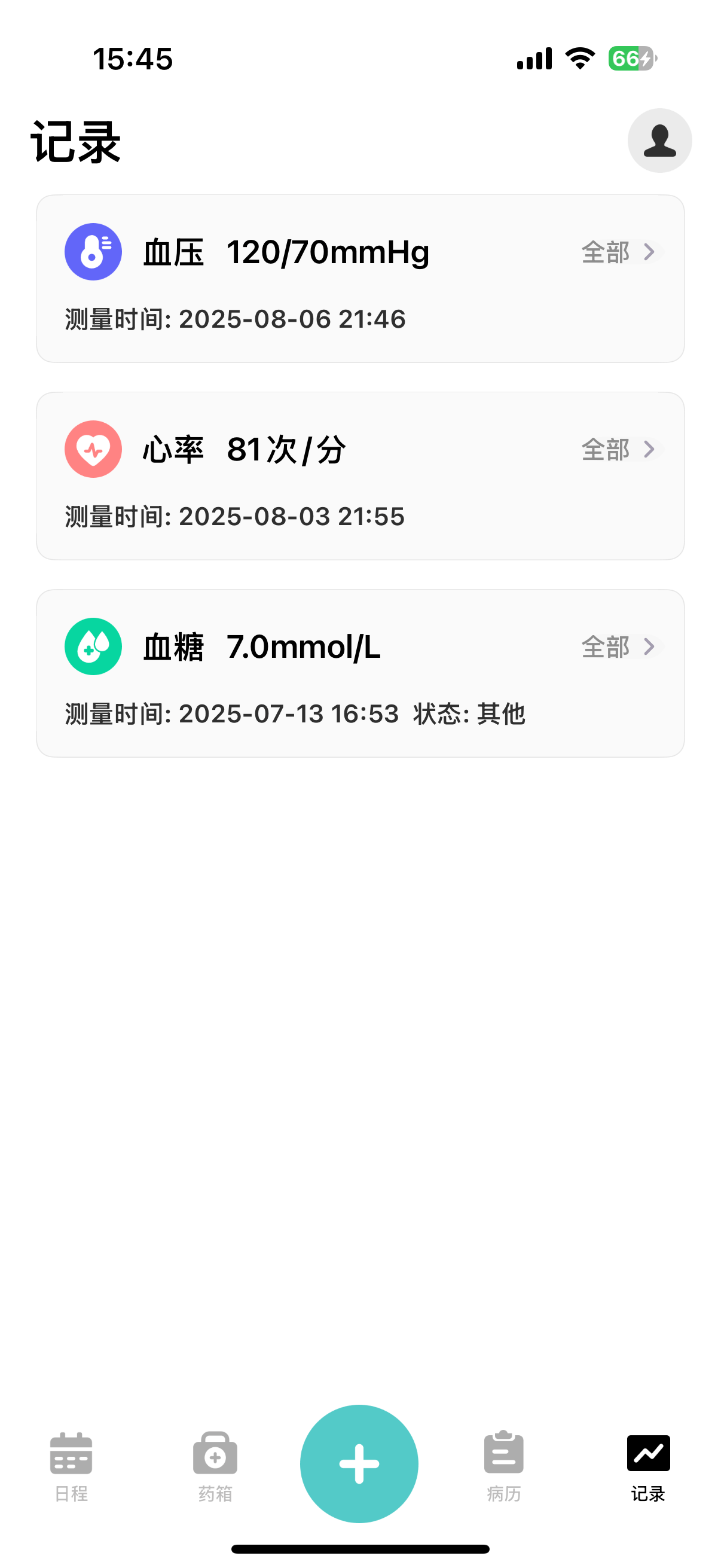View all 心率 records
The height and width of the screenshot is (1568, 721).
pyautogui.click(x=620, y=449)
